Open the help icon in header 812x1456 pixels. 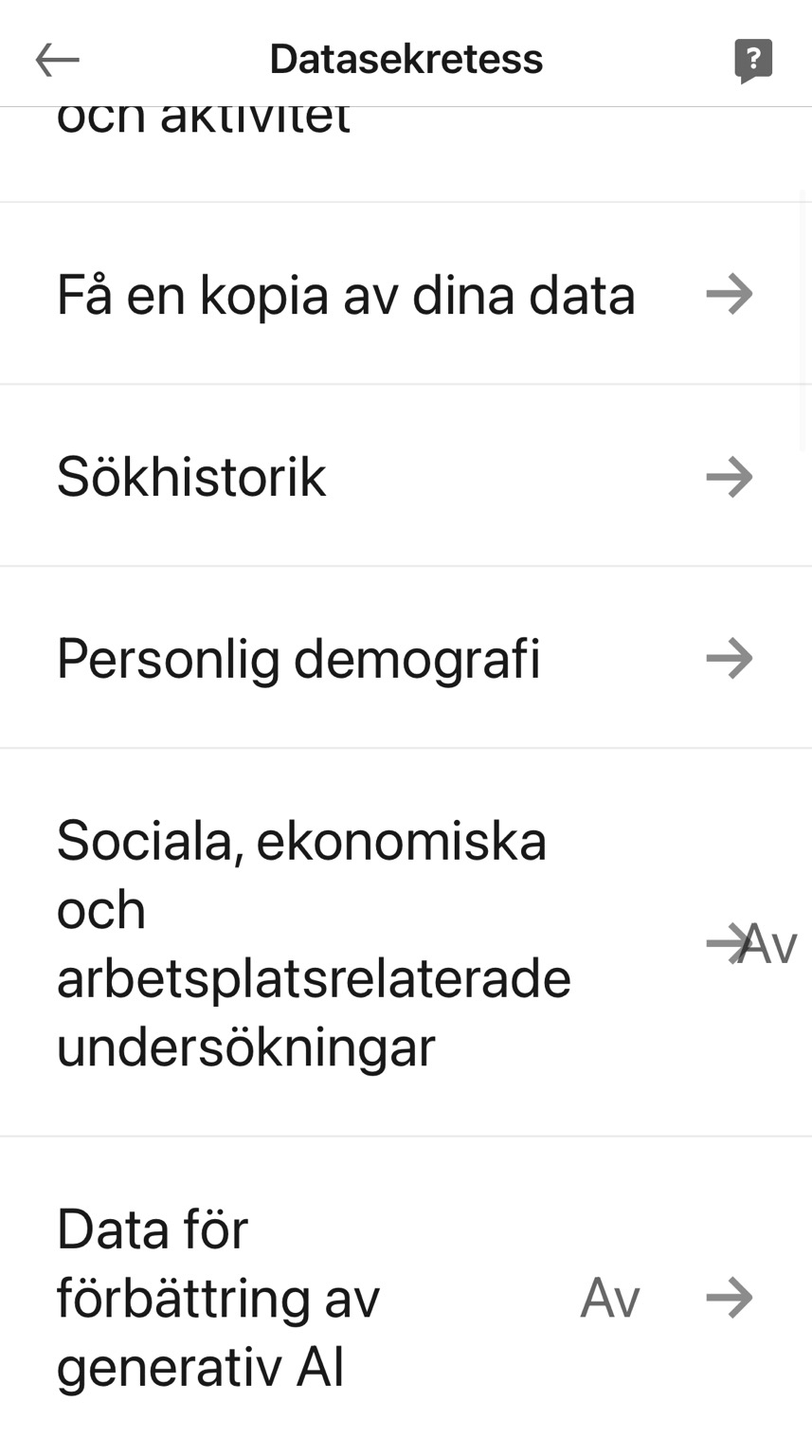753,61
